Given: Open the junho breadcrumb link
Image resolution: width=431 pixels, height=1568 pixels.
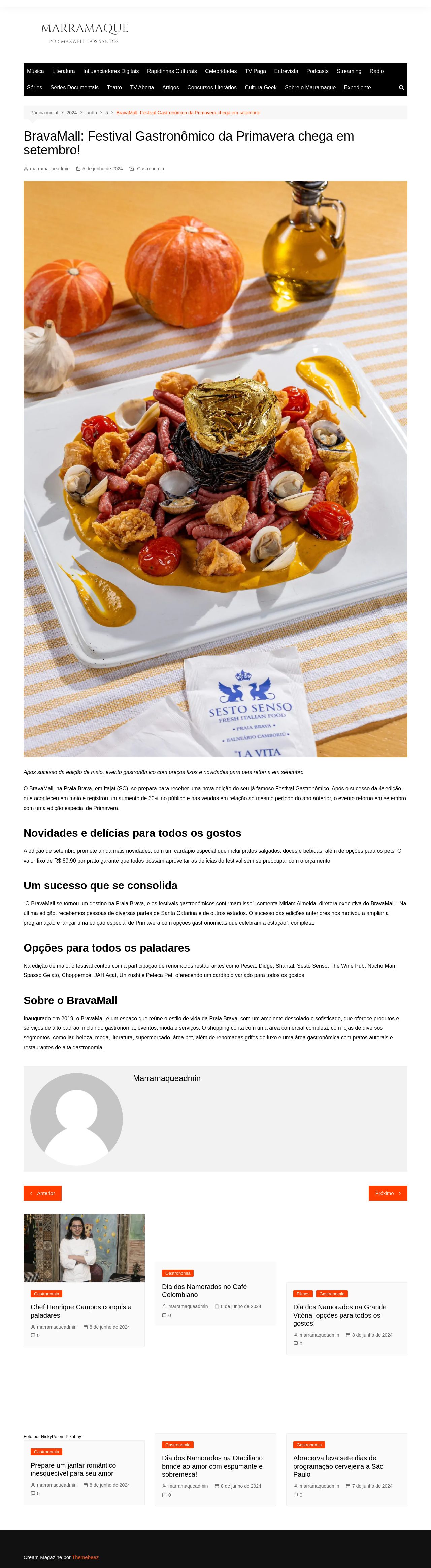Looking at the screenshot, I should [x=91, y=113].
